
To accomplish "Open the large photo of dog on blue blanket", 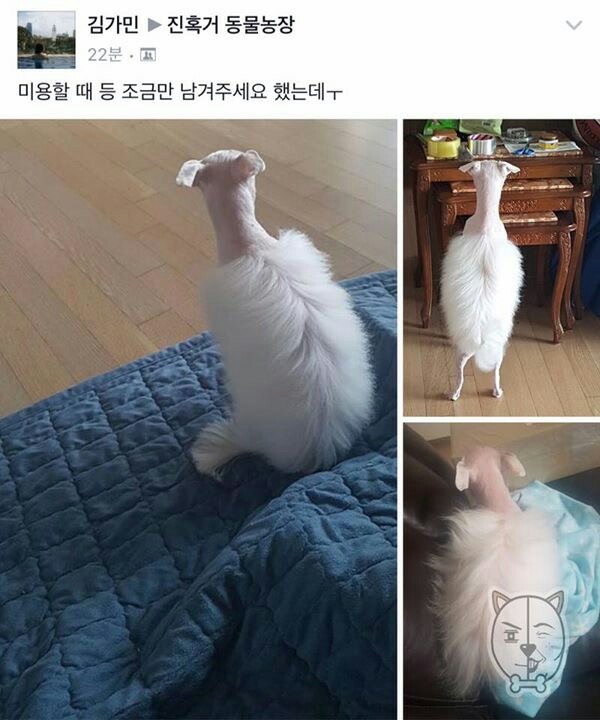I will (x=198, y=418).
